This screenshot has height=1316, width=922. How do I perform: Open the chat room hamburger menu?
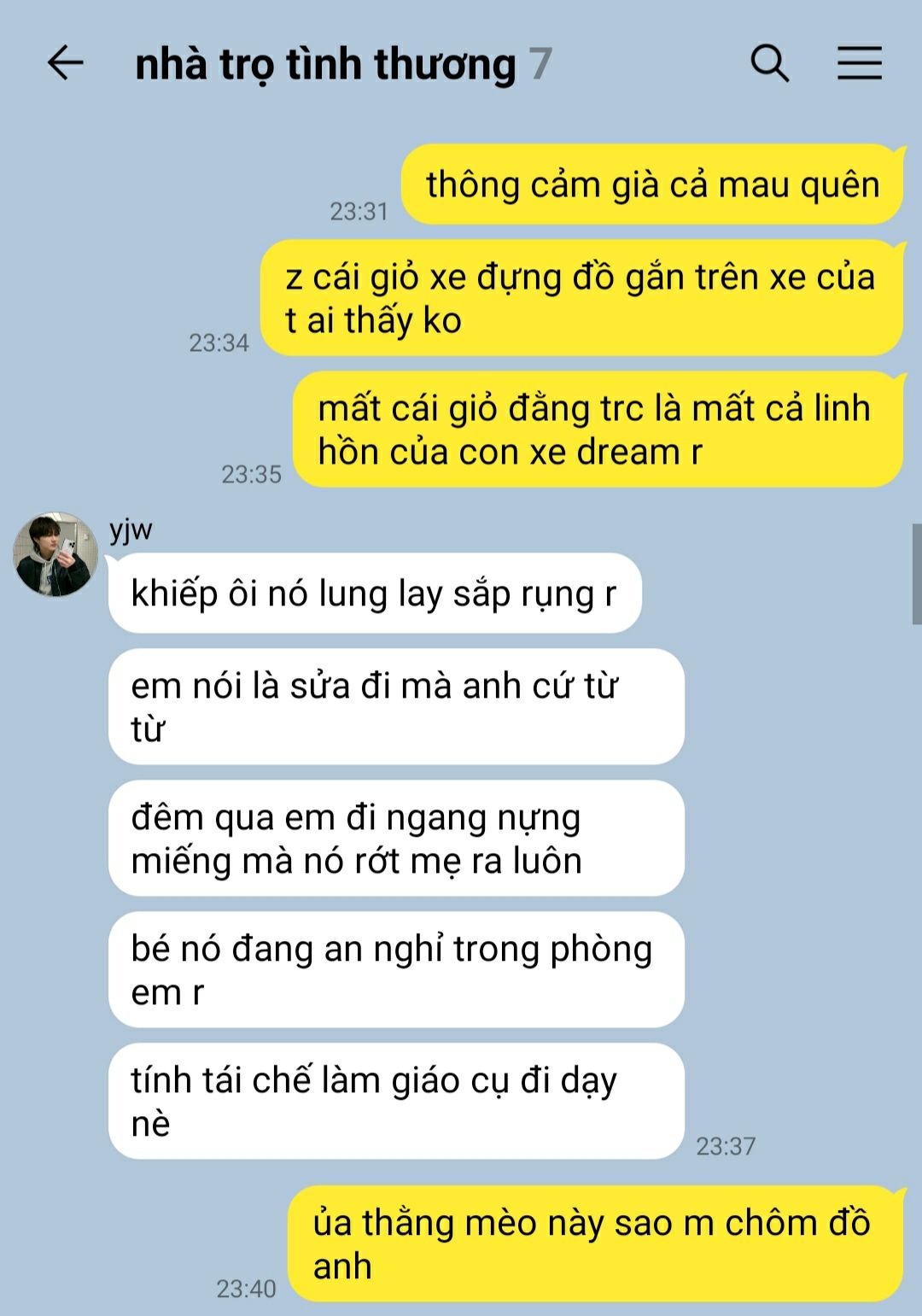(x=859, y=63)
